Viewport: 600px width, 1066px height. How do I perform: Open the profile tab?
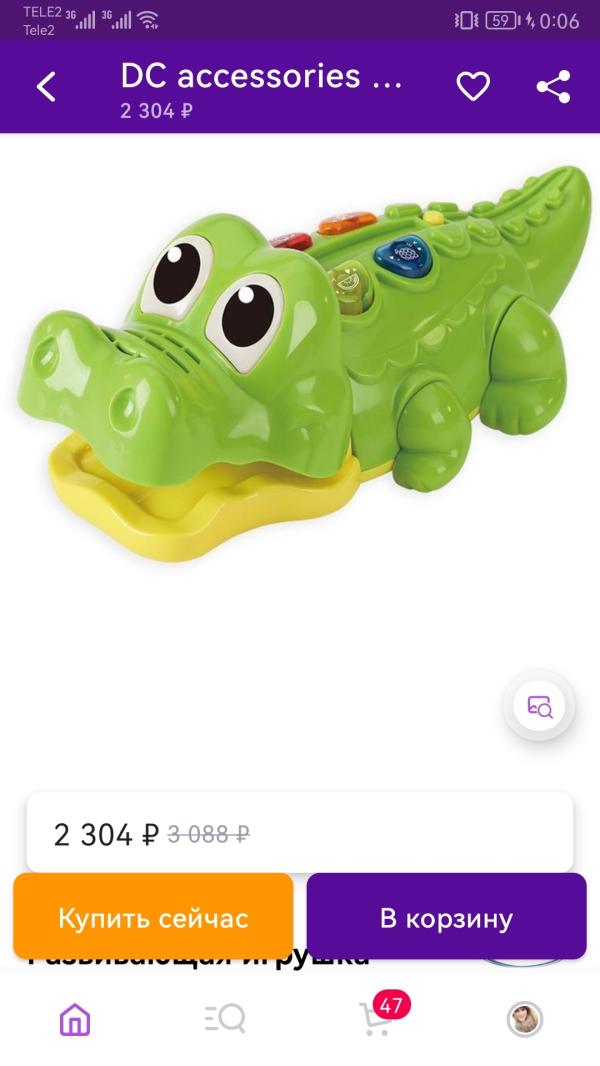pyautogui.click(x=525, y=1019)
